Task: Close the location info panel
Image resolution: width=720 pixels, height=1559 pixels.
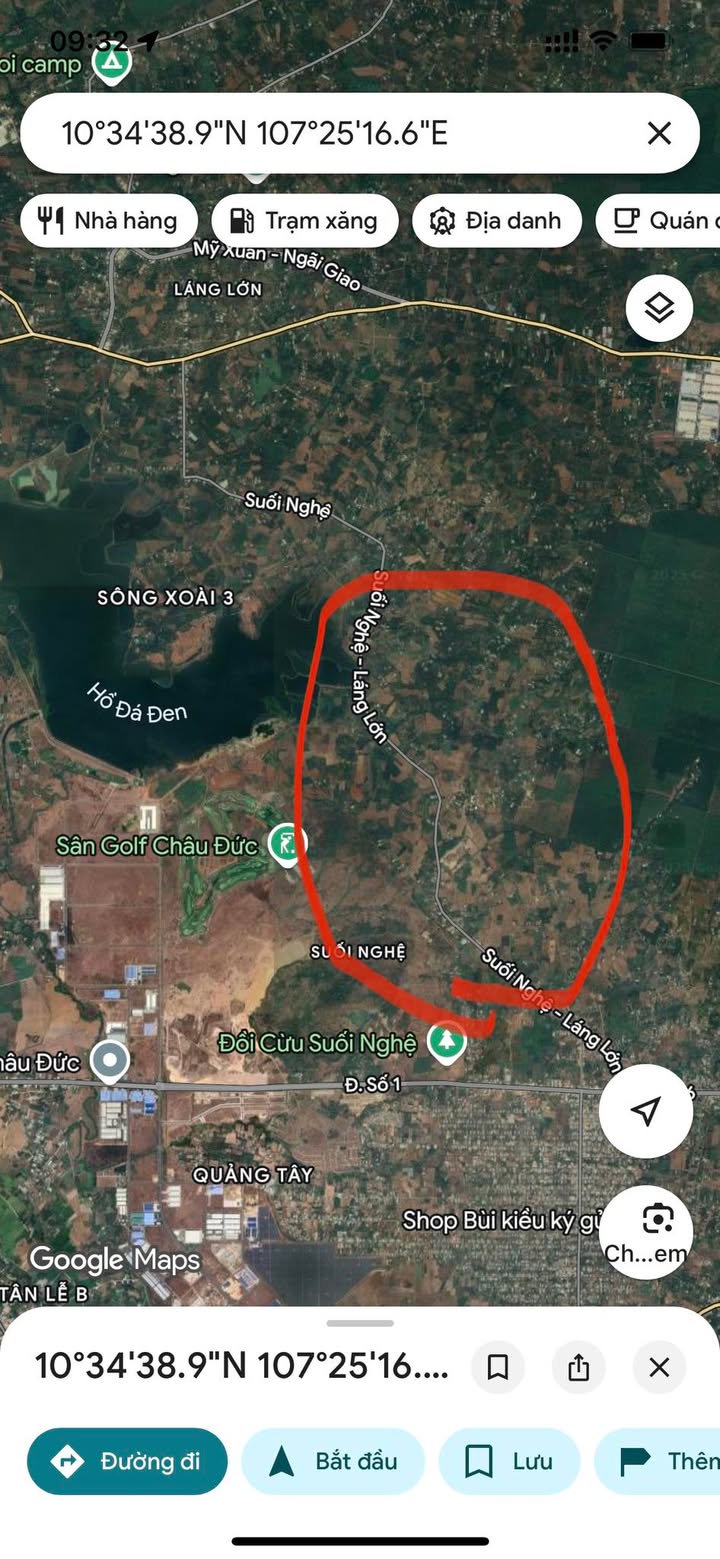Action: click(659, 1366)
